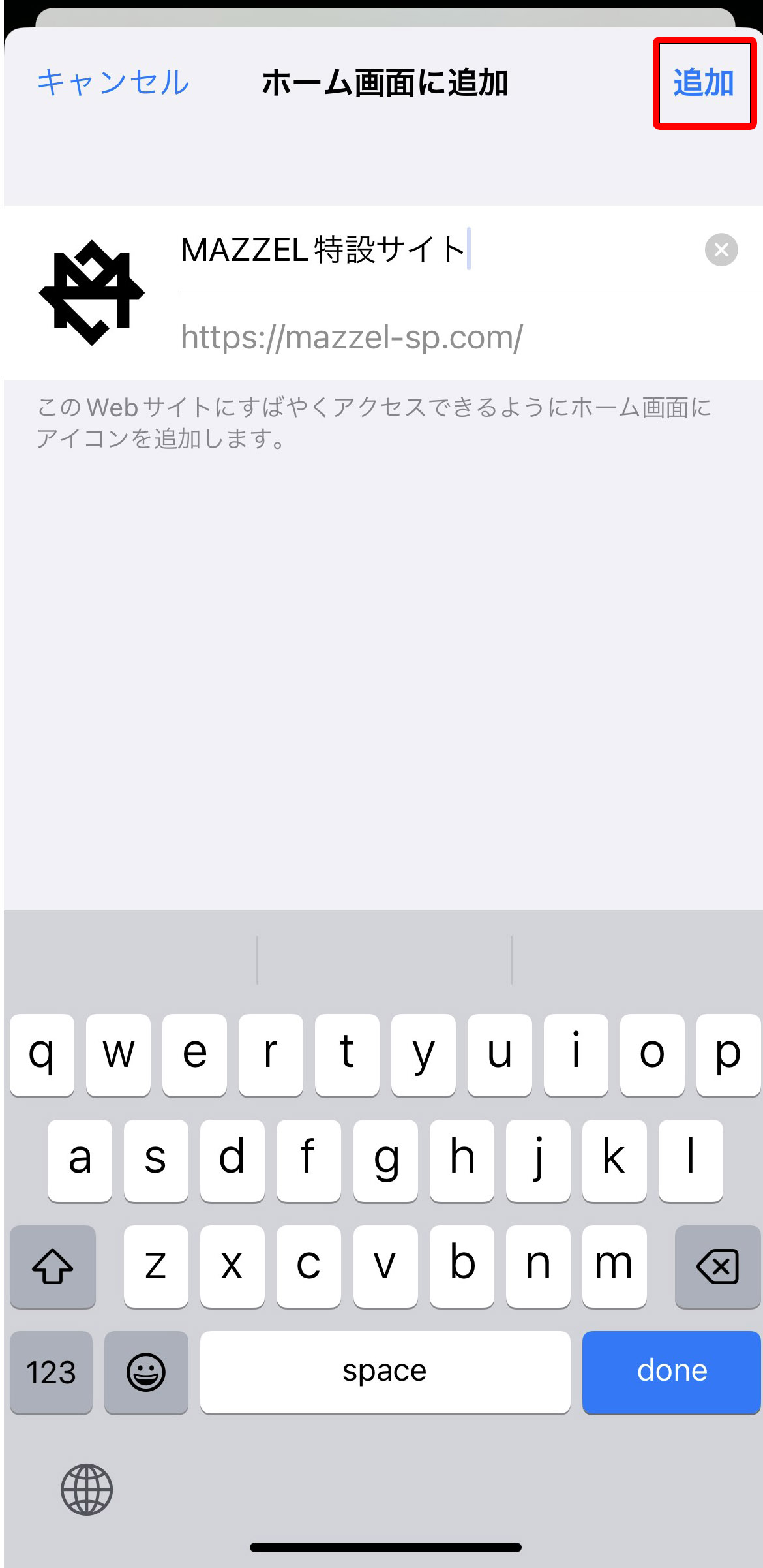
Task: Clear the home screen title text
Action: pos(721,250)
